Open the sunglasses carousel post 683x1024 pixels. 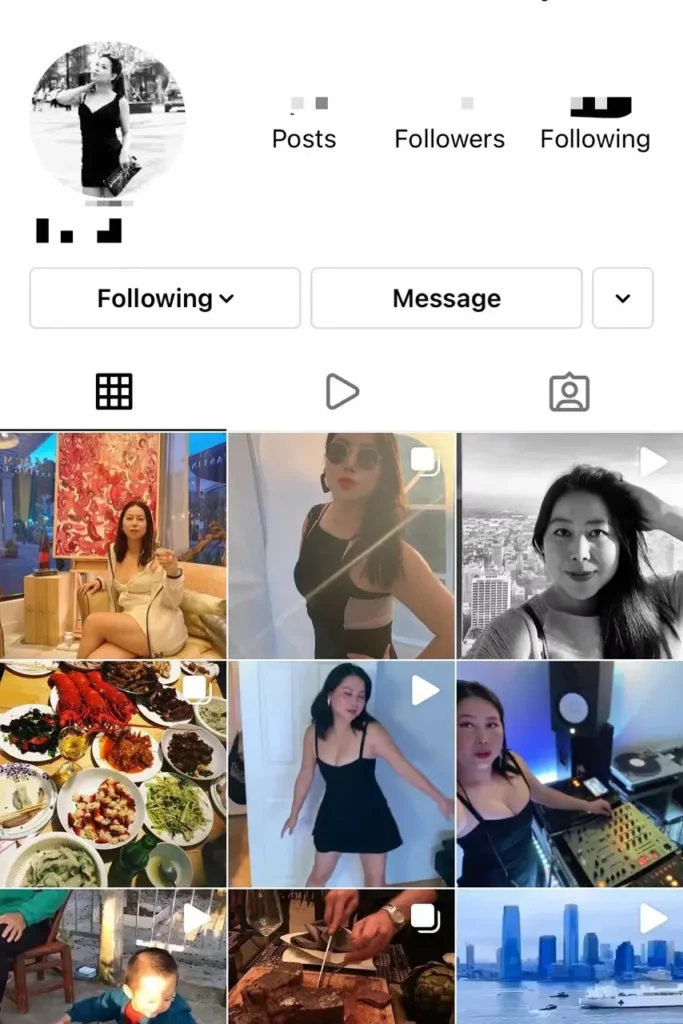pyautogui.click(x=341, y=545)
